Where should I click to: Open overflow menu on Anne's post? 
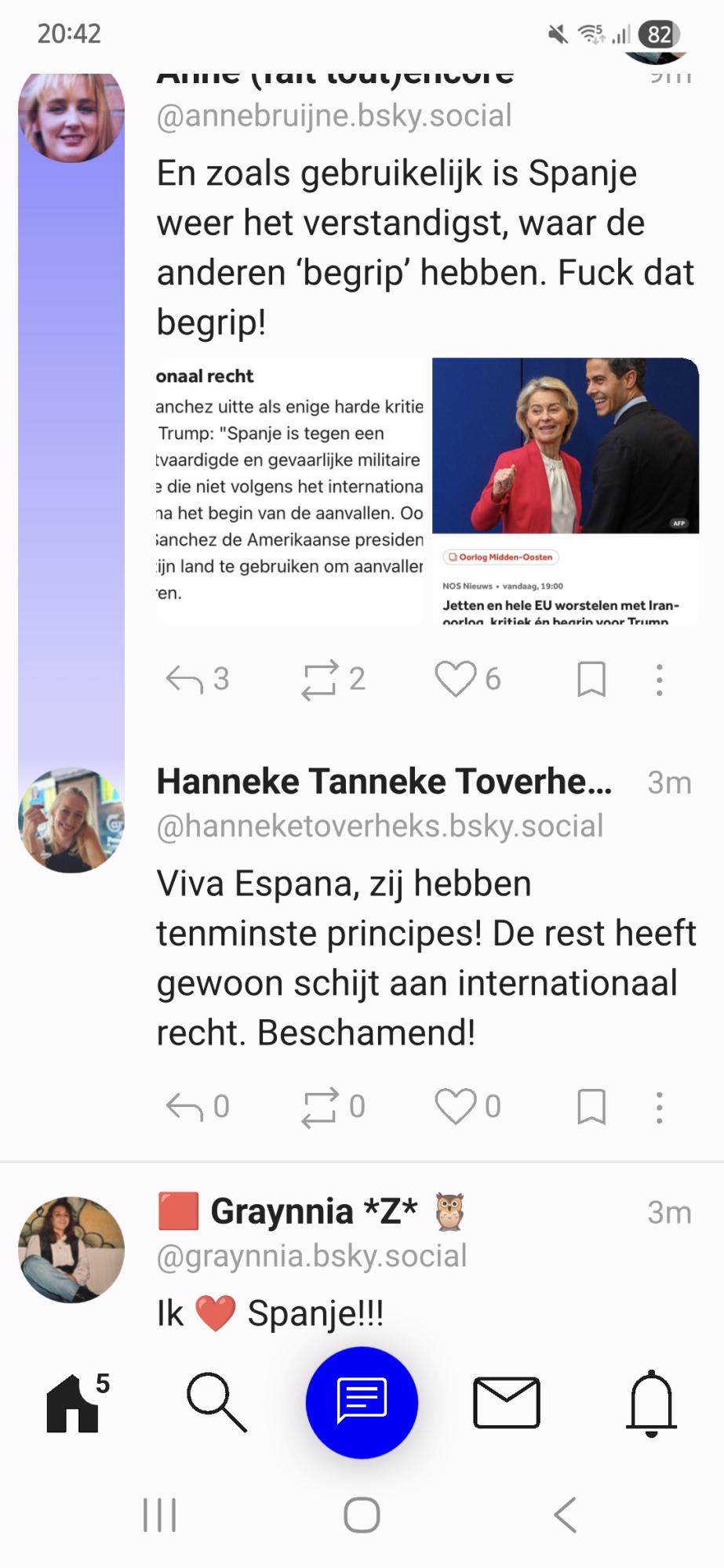659,680
